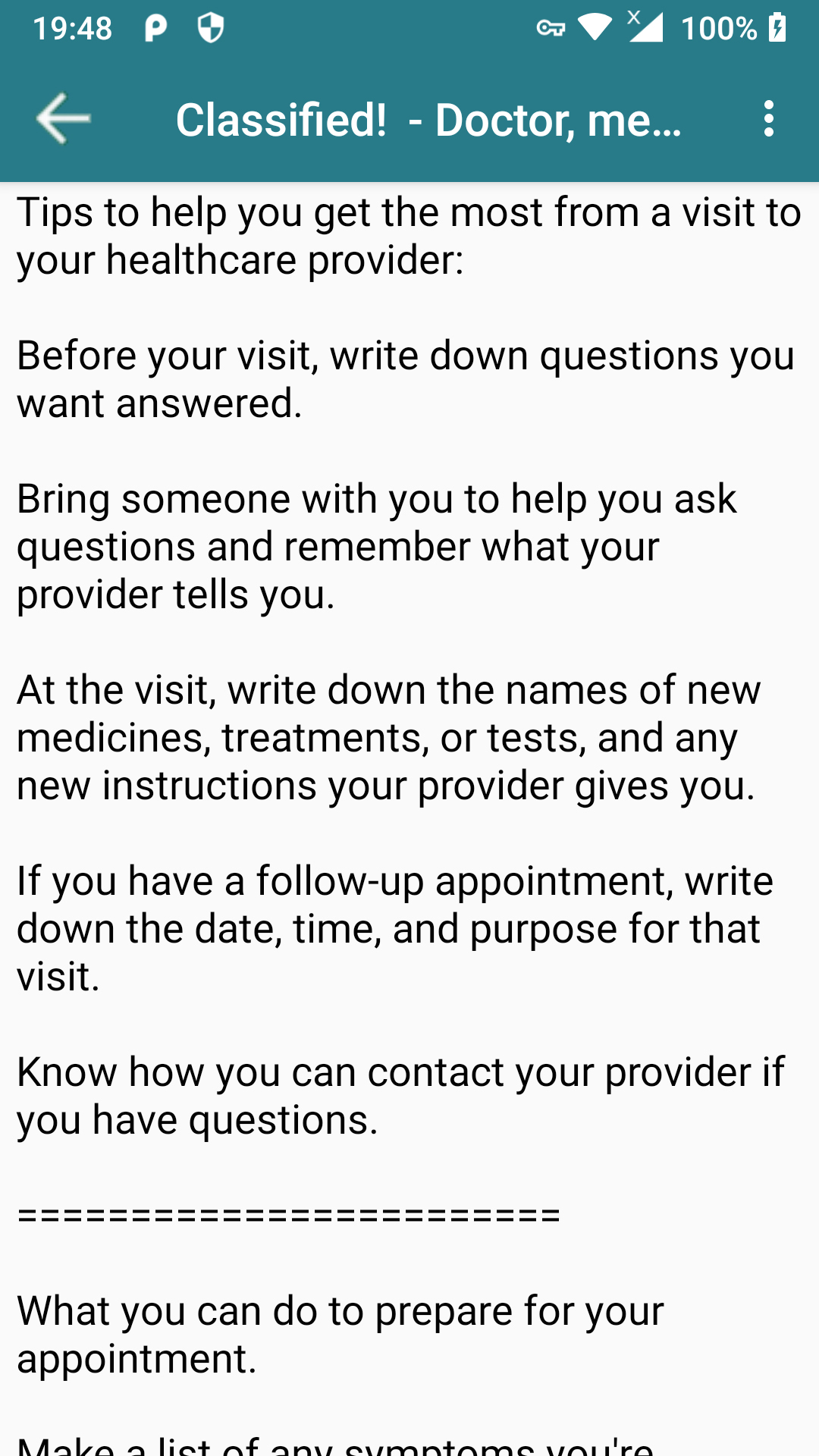Viewport: 819px width, 1456px height.
Task: Open the three-dot overflow menu
Action: tap(769, 119)
